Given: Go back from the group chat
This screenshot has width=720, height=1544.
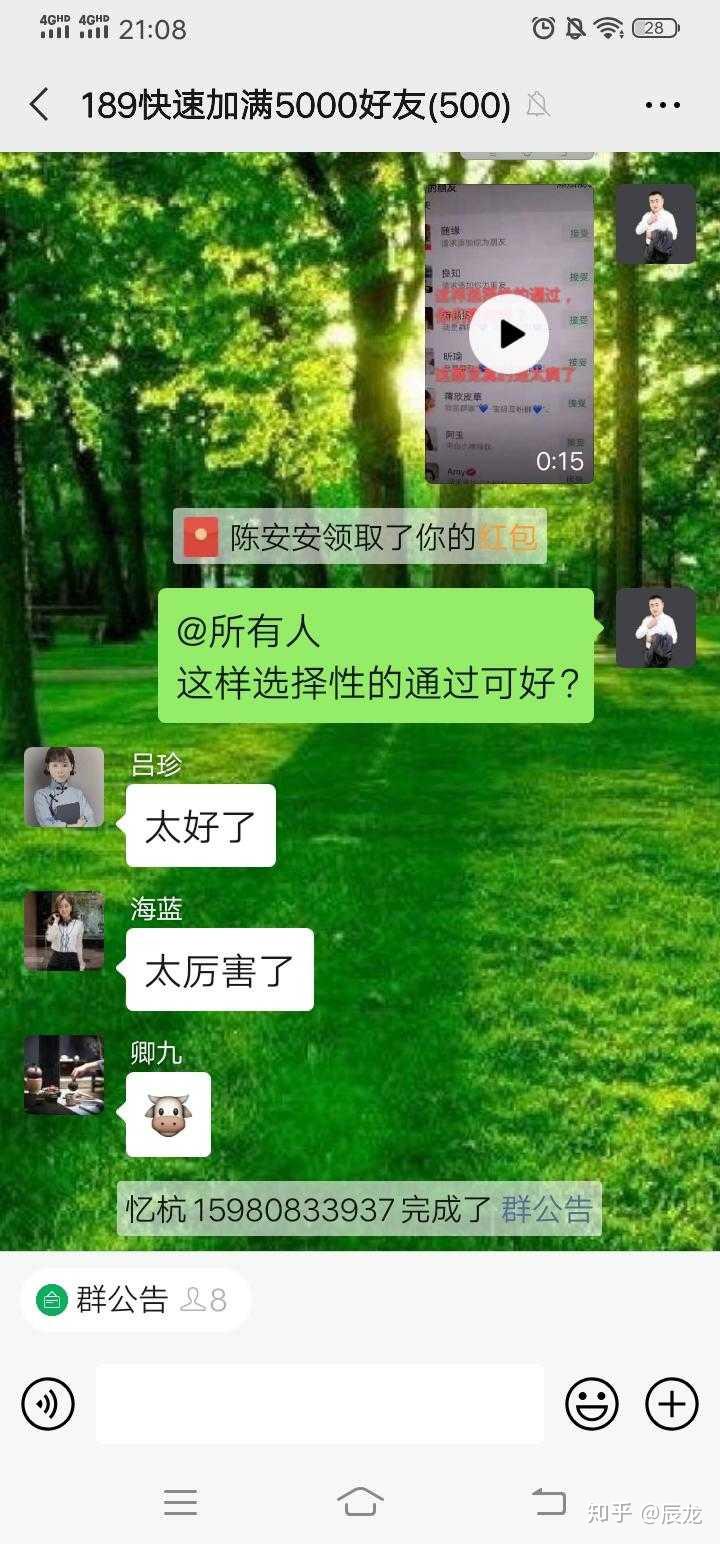Looking at the screenshot, I should (40, 104).
